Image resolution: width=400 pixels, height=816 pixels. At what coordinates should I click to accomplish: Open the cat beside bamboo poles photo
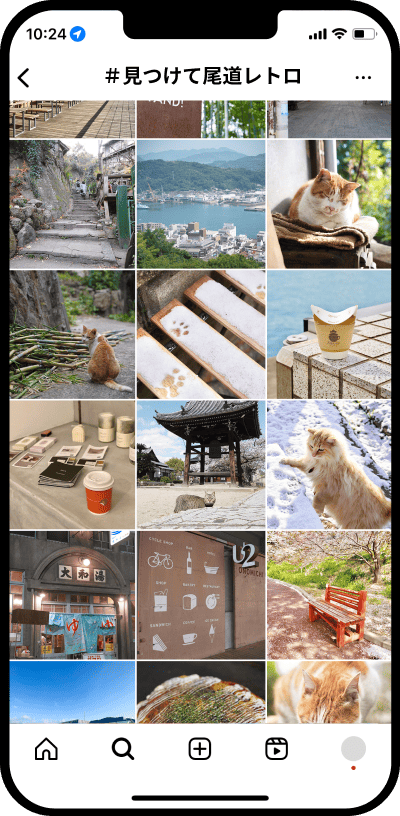coord(72,334)
